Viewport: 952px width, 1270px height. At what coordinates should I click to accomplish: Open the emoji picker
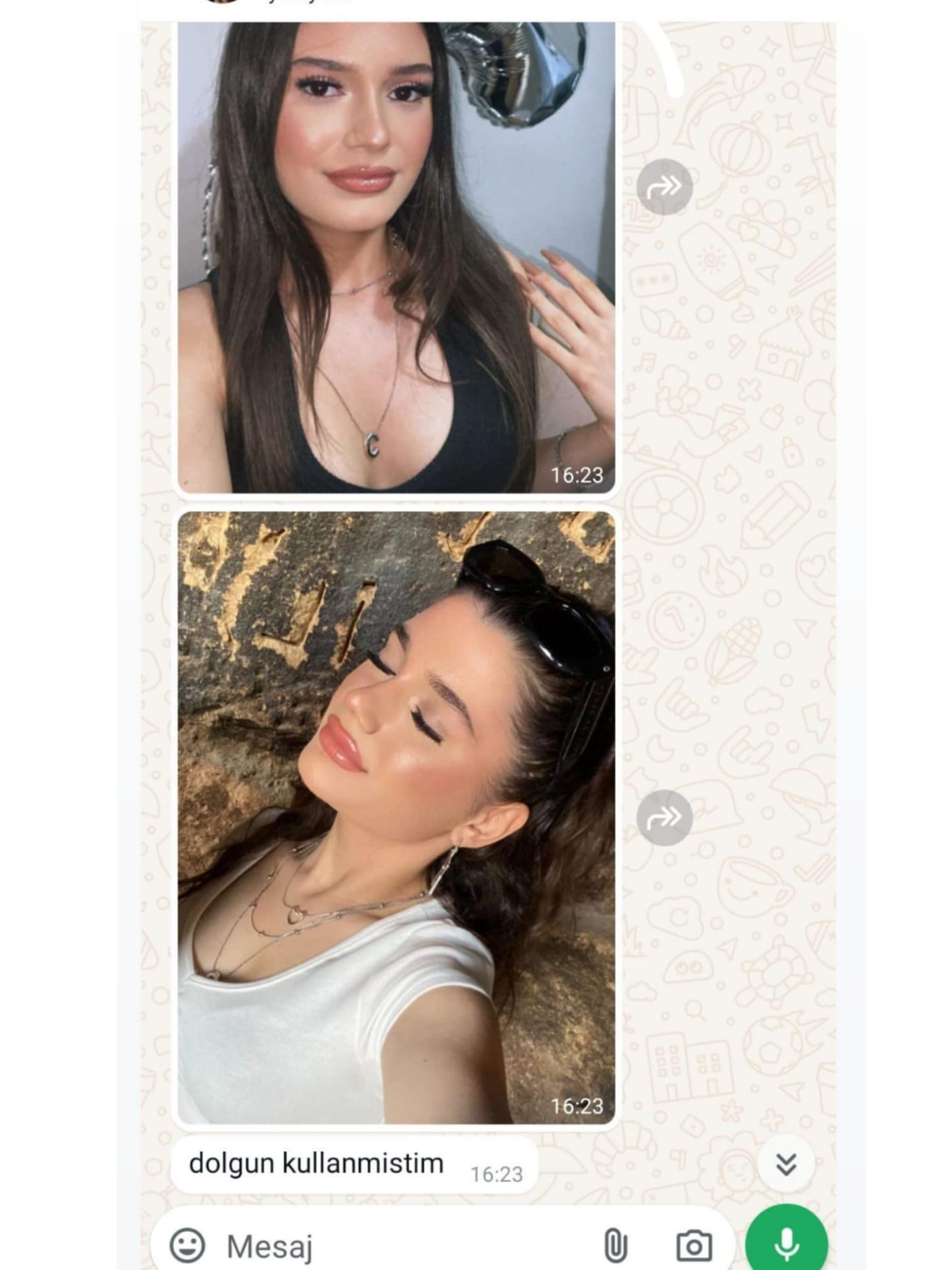coord(188,1245)
